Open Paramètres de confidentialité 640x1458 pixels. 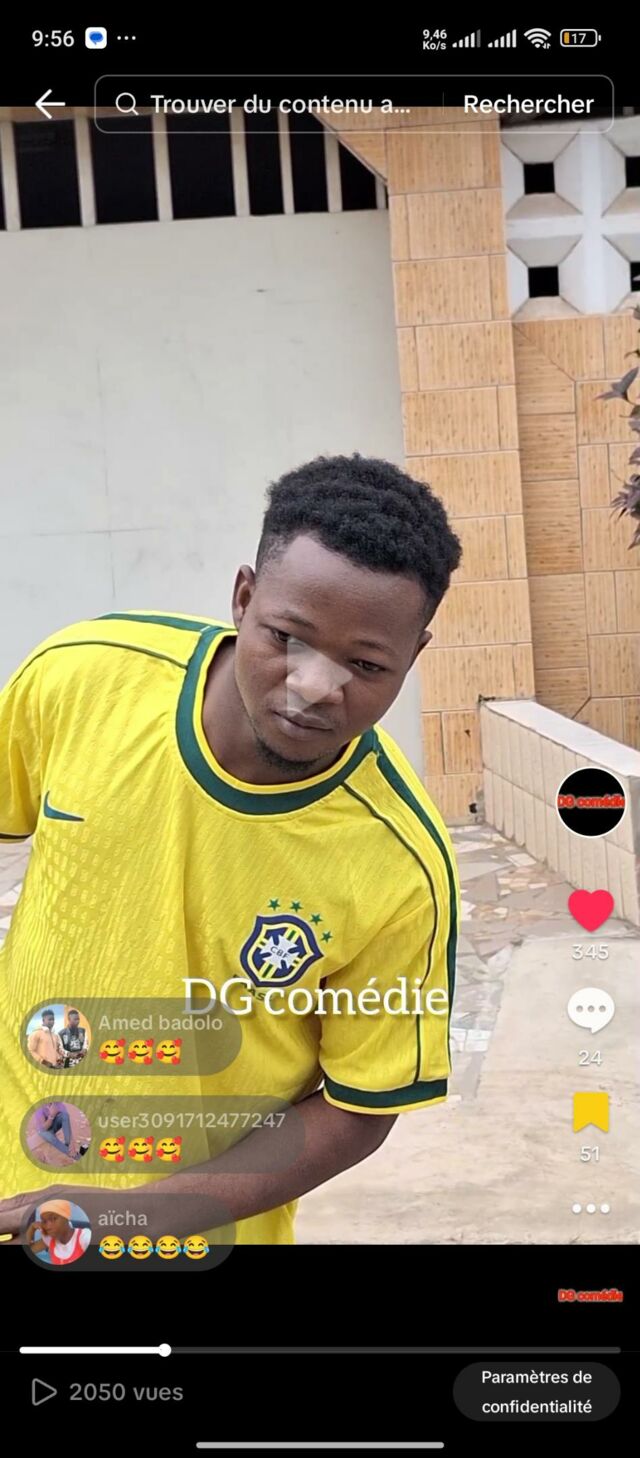point(536,1391)
